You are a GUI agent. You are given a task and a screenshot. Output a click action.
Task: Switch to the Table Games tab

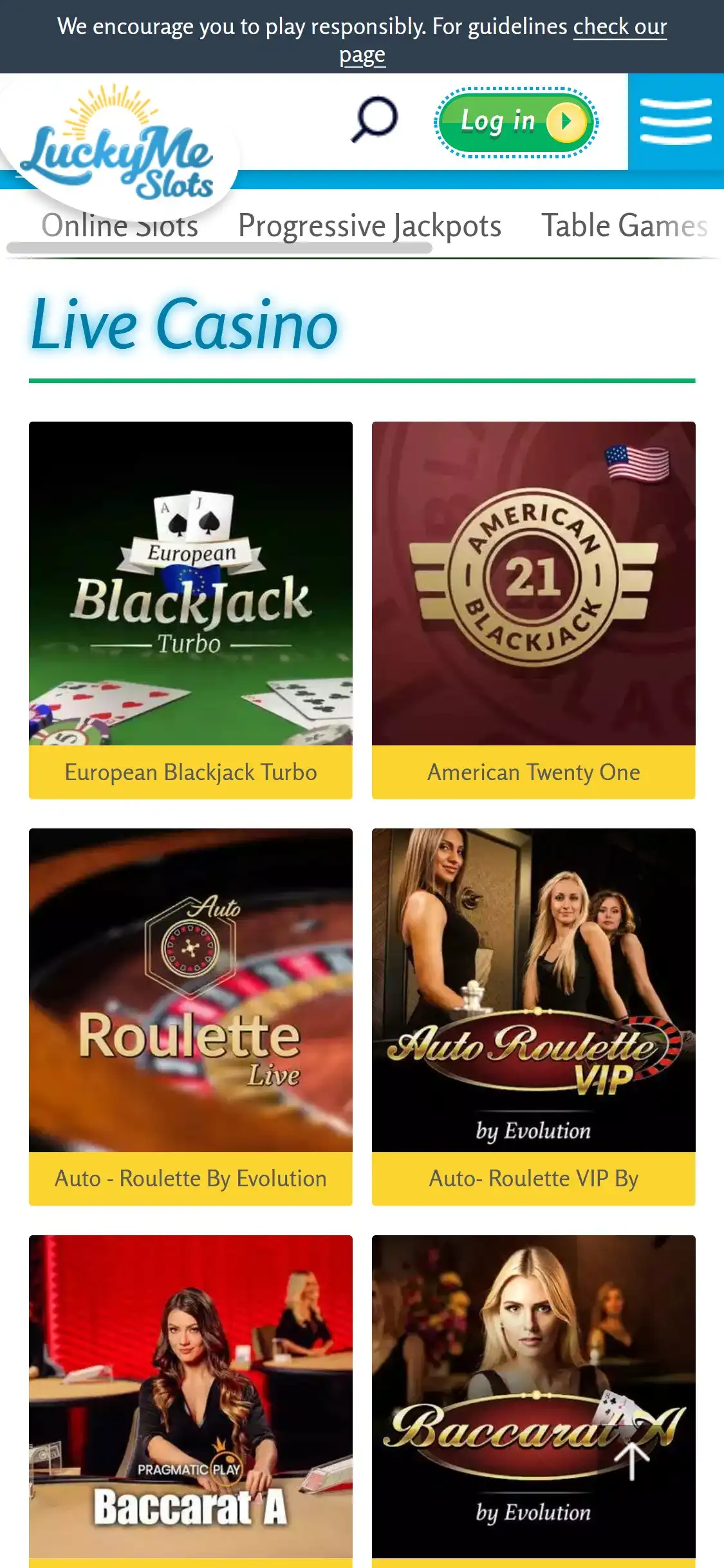624,226
